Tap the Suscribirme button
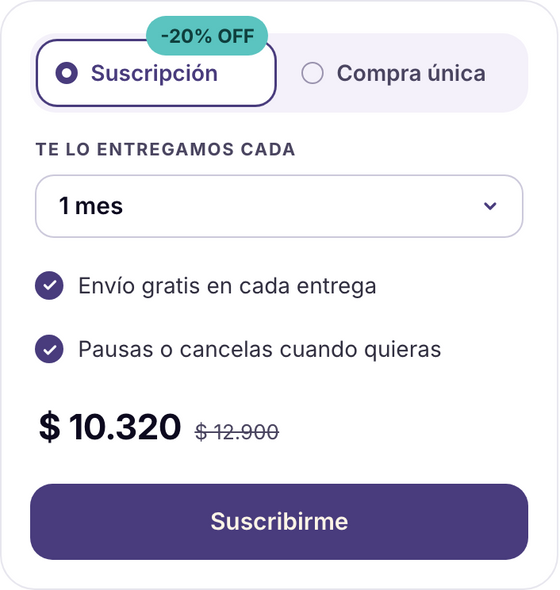 click(x=279, y=522)
